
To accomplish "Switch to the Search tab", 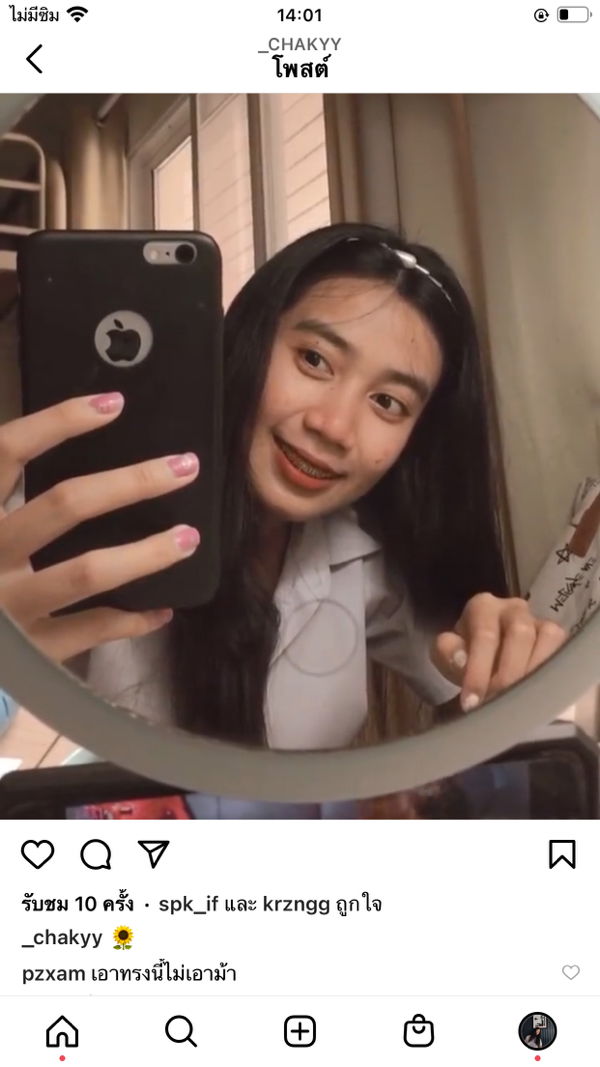I will click(181, 1031).
